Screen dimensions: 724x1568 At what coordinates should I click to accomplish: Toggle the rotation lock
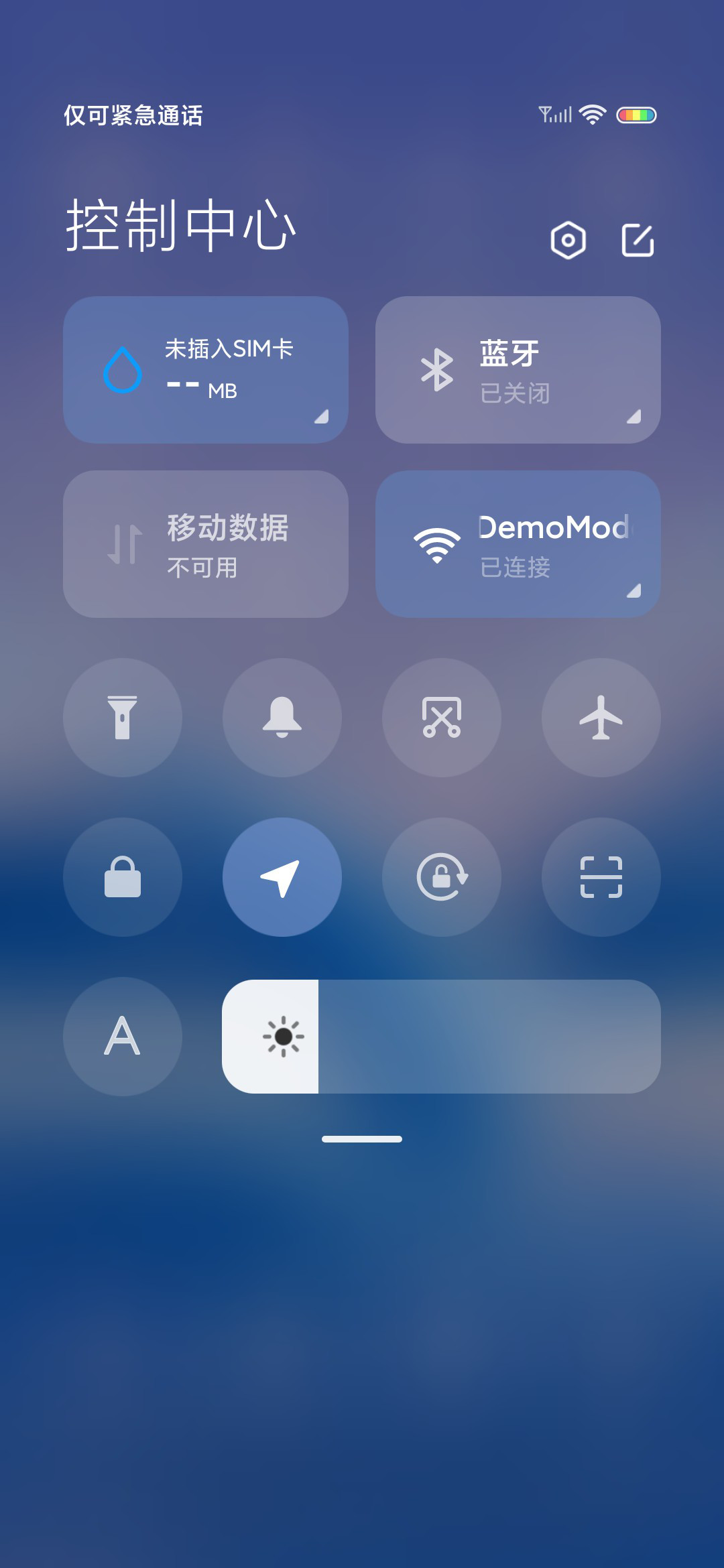click(x=442, y=877)
